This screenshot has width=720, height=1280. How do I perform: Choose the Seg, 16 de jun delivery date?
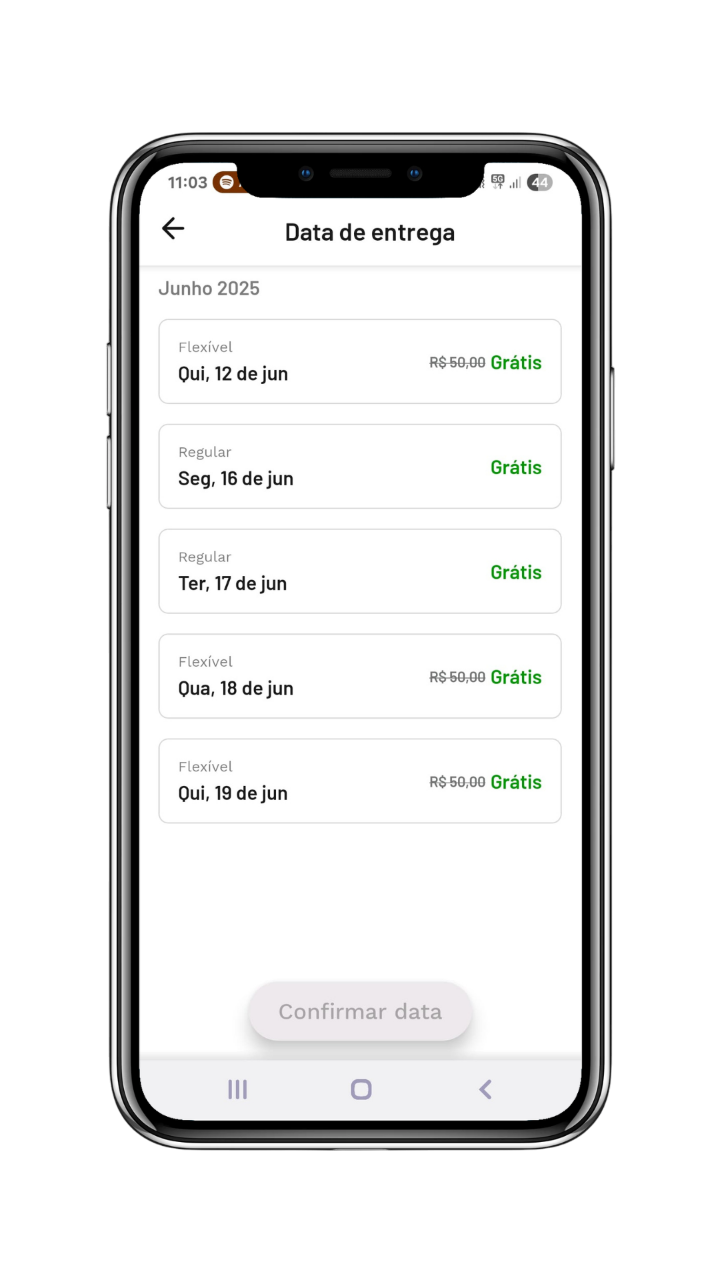point(360,466)
